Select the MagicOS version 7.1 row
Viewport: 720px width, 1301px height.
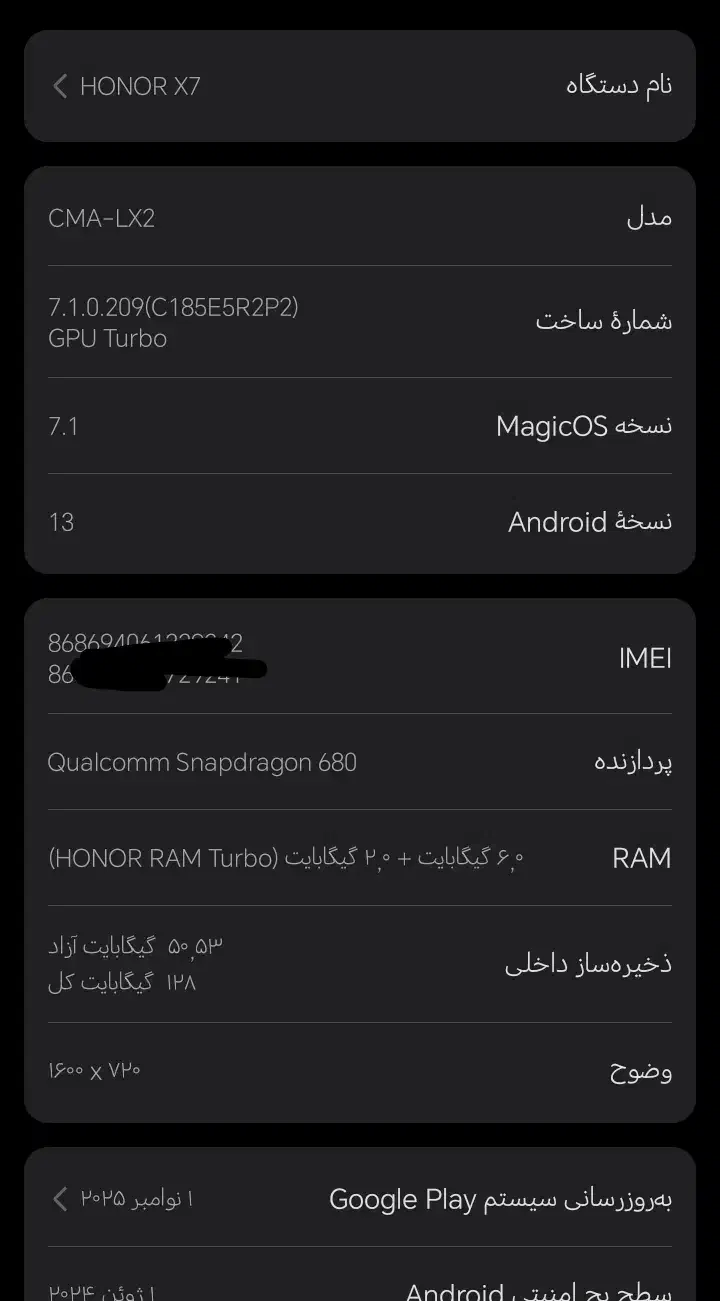click(x=360, y=426)
